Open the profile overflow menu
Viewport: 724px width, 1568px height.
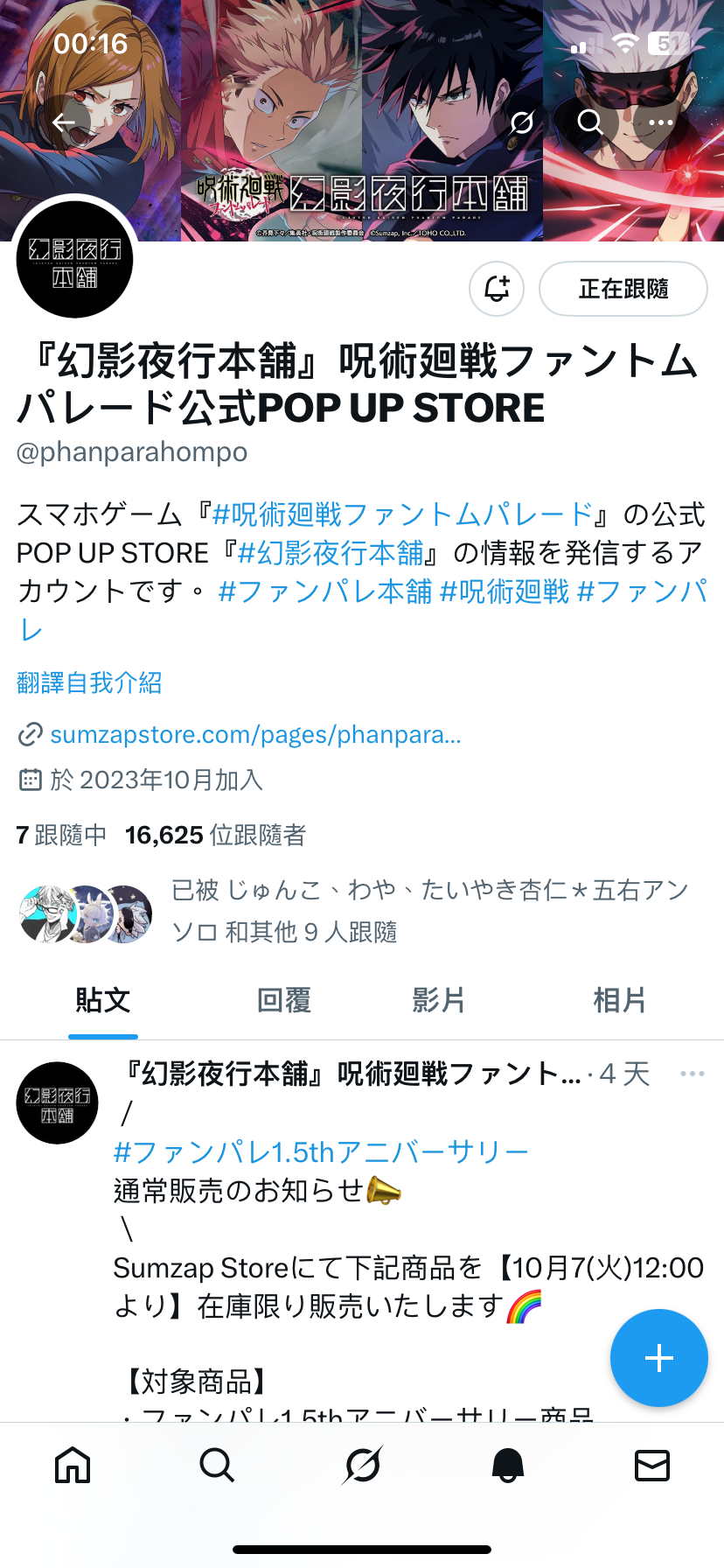coord(660,122)
